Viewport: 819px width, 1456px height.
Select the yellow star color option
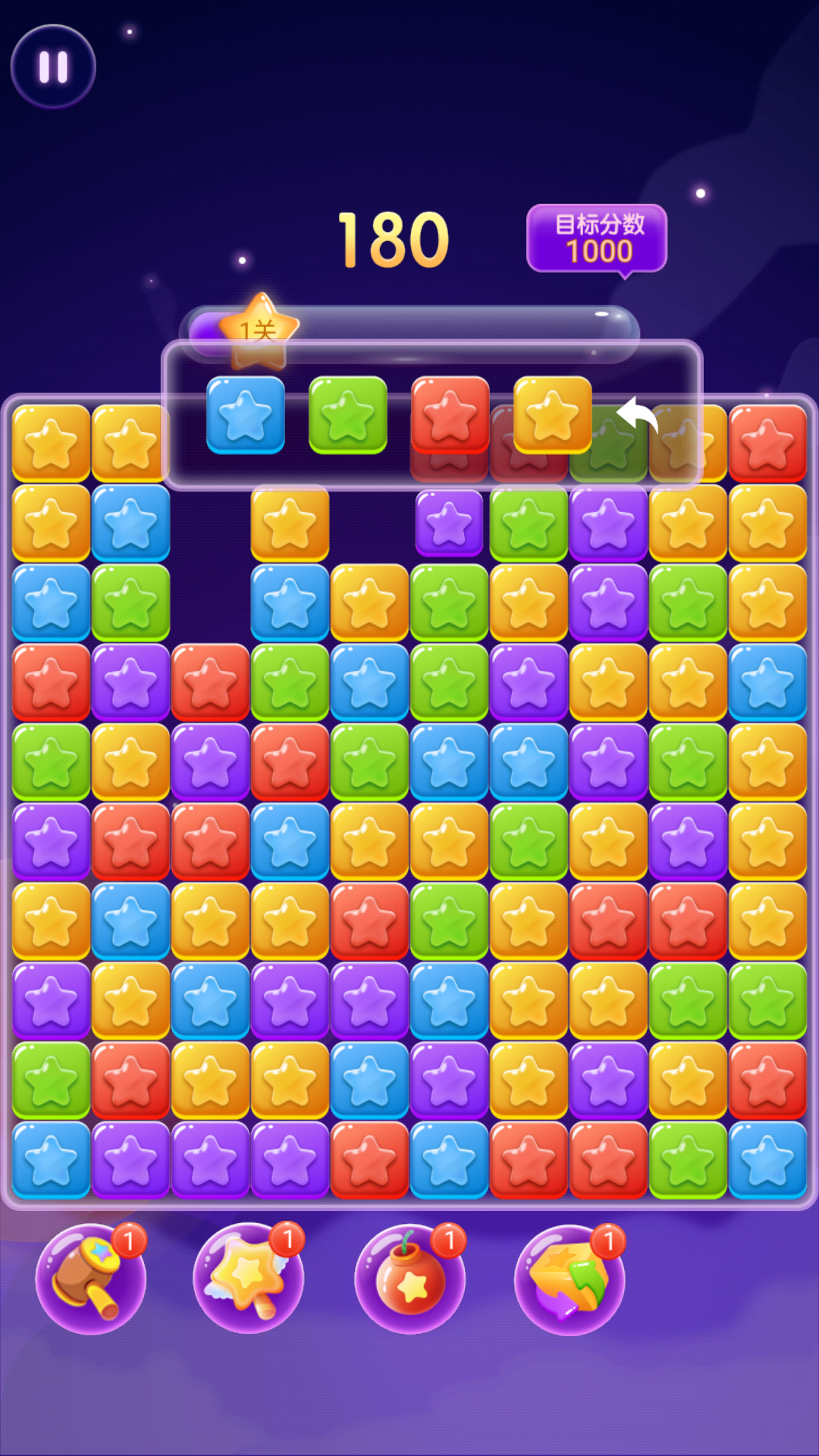coord(553,415)
